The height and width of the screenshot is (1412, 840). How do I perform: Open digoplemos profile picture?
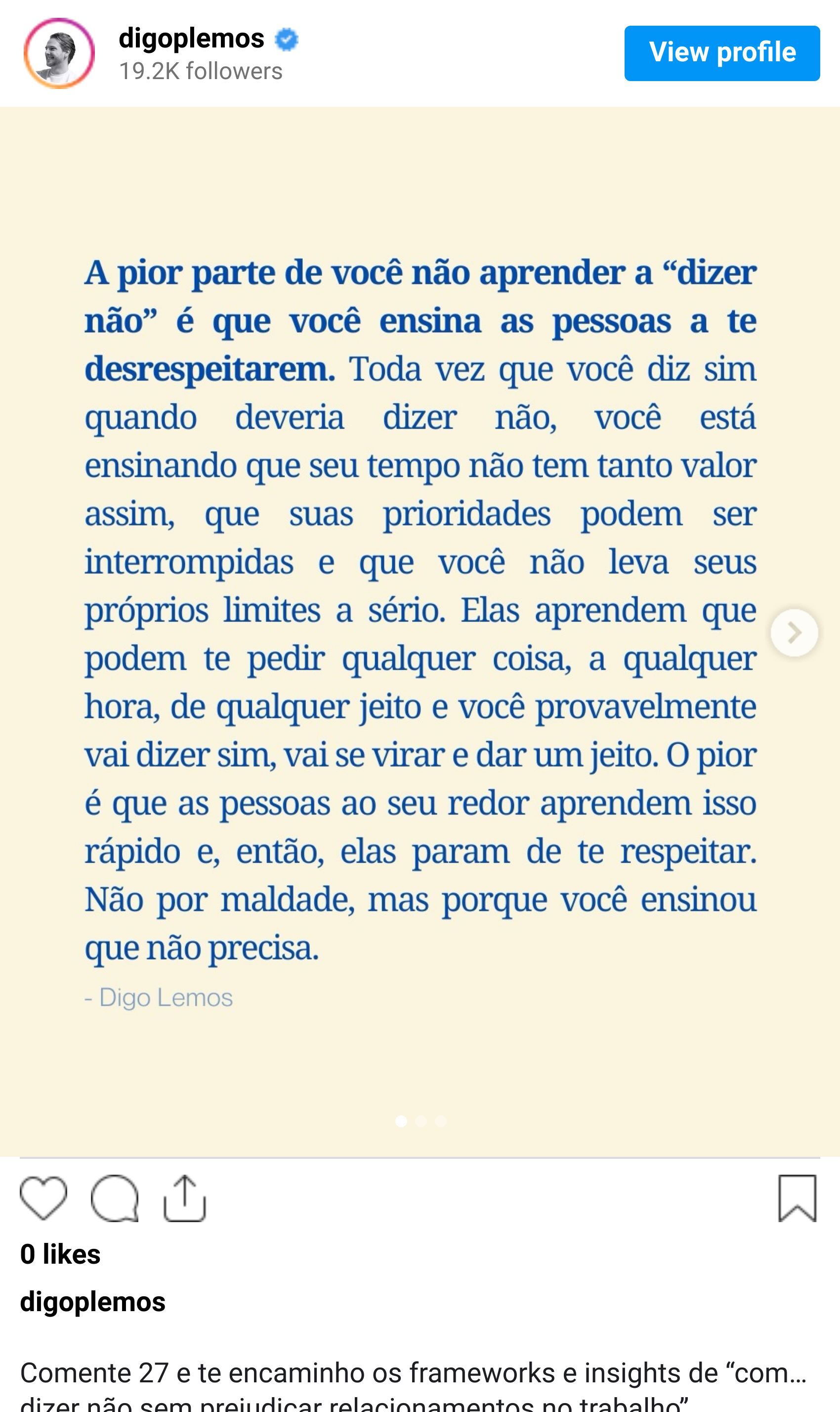coord(59,53)
